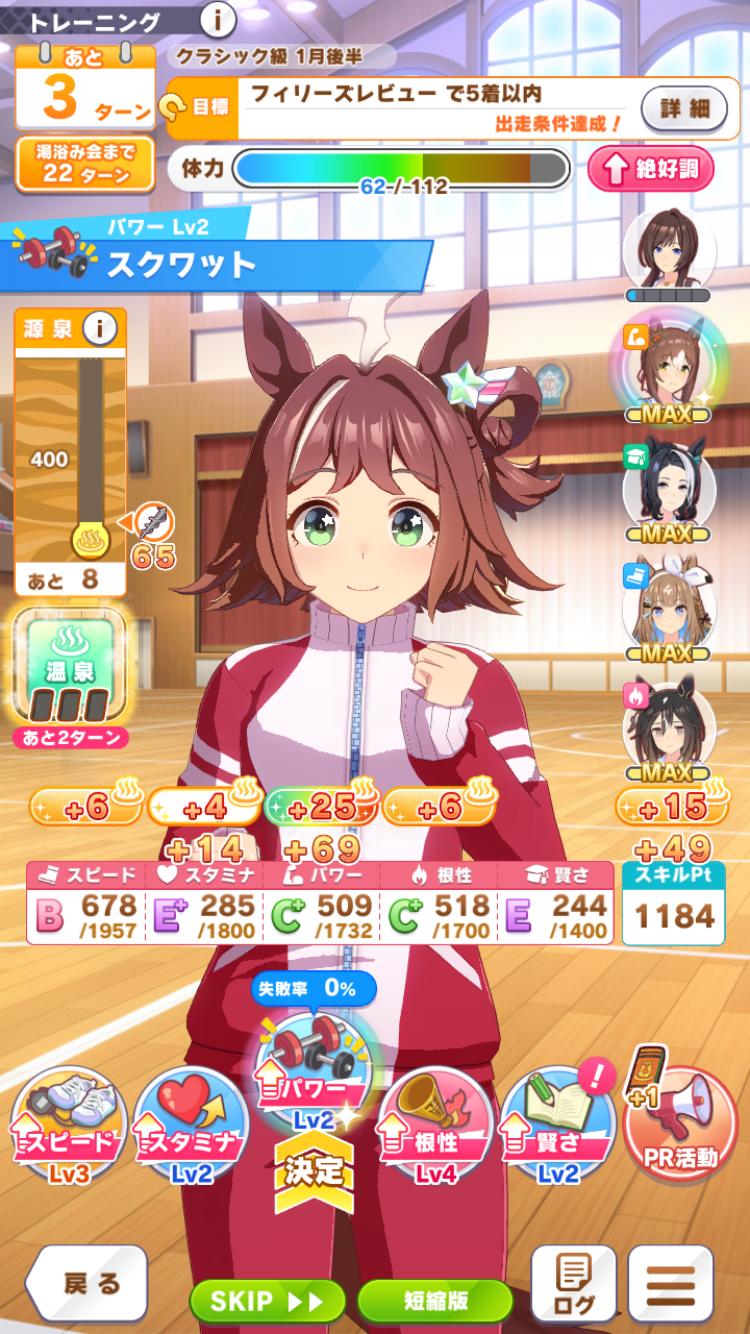Choose PR活動
The image size is (750, 1334).
pyautogui.click(x=680, y=1125)
